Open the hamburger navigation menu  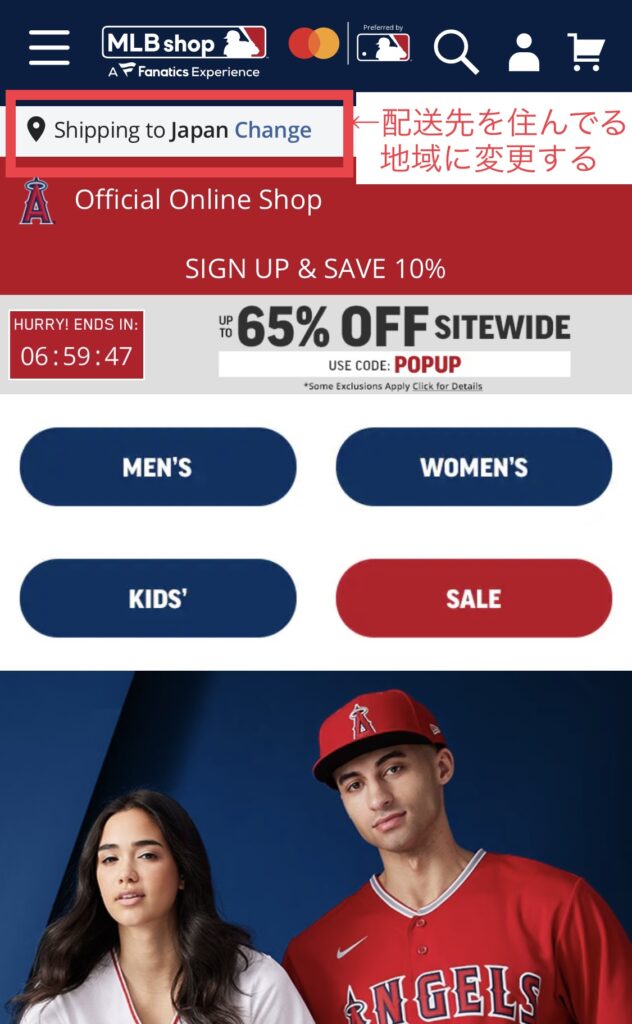pyautogui.click(x=49, y=47)
